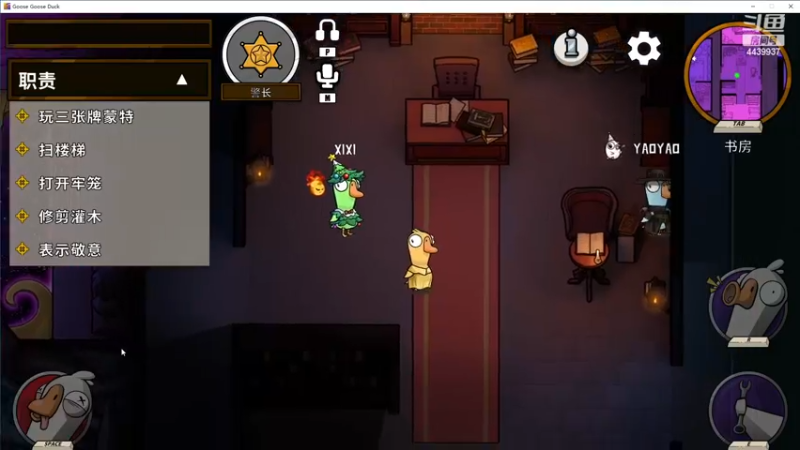800x450 pixels.
Task: Open the settings gear
Action: [644, 47]
